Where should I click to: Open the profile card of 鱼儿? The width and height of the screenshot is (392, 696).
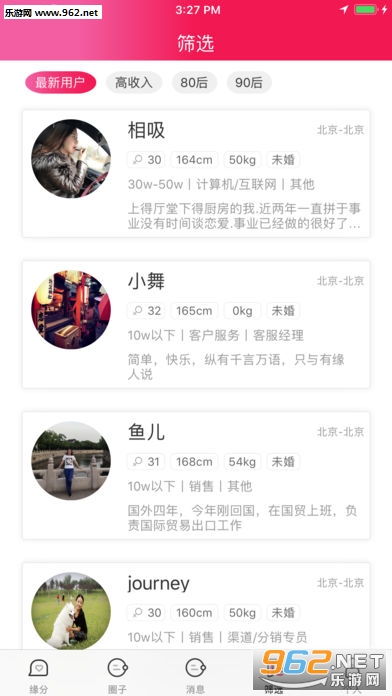(x=196, y=475)
